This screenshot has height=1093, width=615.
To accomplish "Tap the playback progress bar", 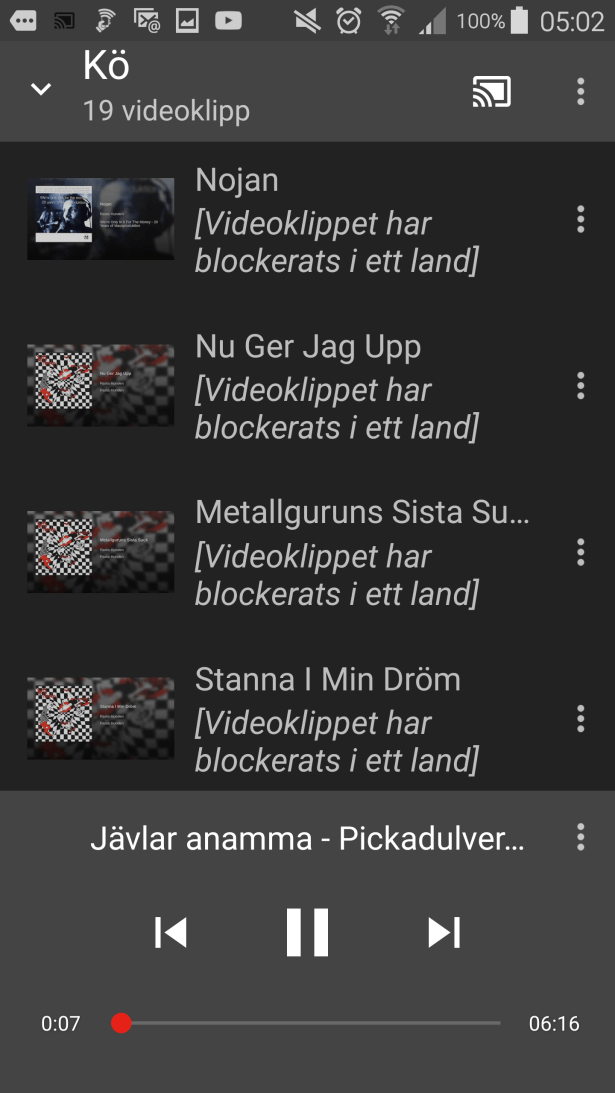I will [310, 1023].
